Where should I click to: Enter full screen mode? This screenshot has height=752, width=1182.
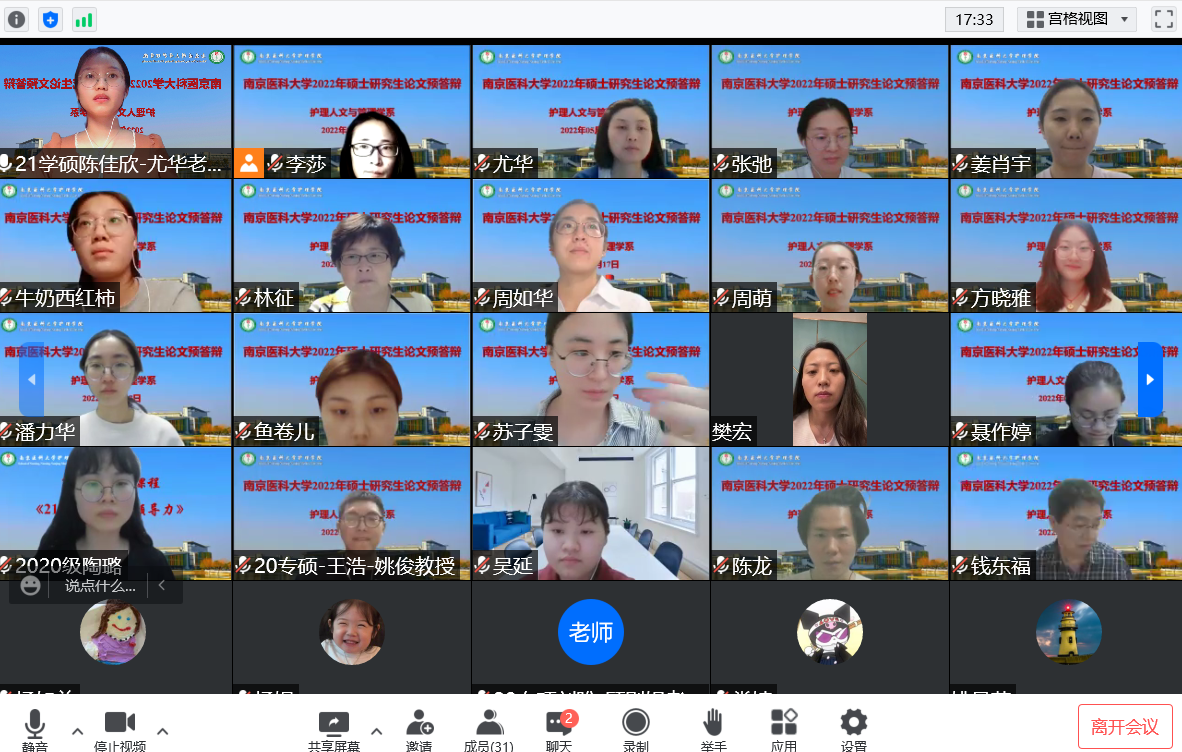point(1163,19)
